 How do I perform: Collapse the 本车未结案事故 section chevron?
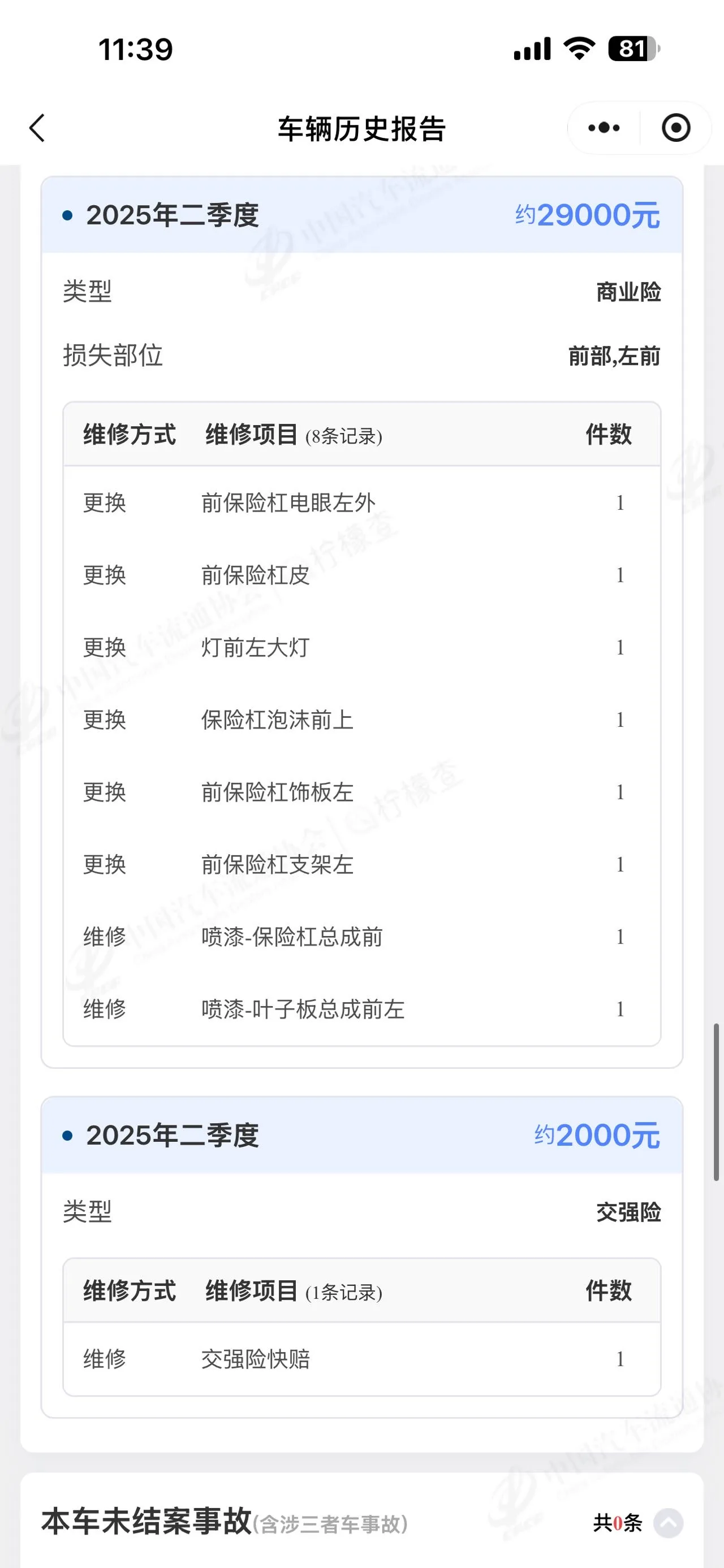668,1523
